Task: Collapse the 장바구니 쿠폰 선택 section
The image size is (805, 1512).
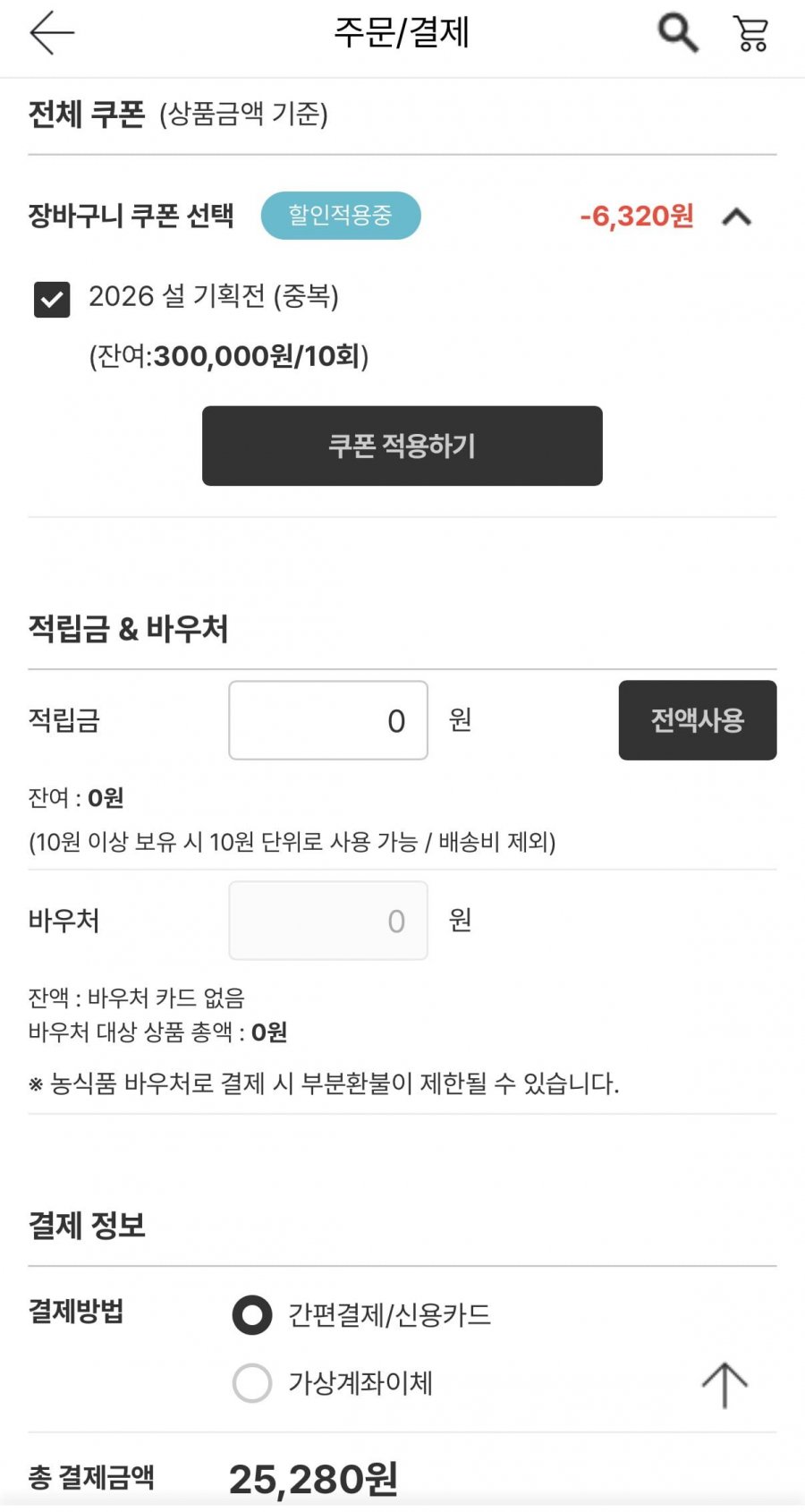Action: (x=737, y=217)
